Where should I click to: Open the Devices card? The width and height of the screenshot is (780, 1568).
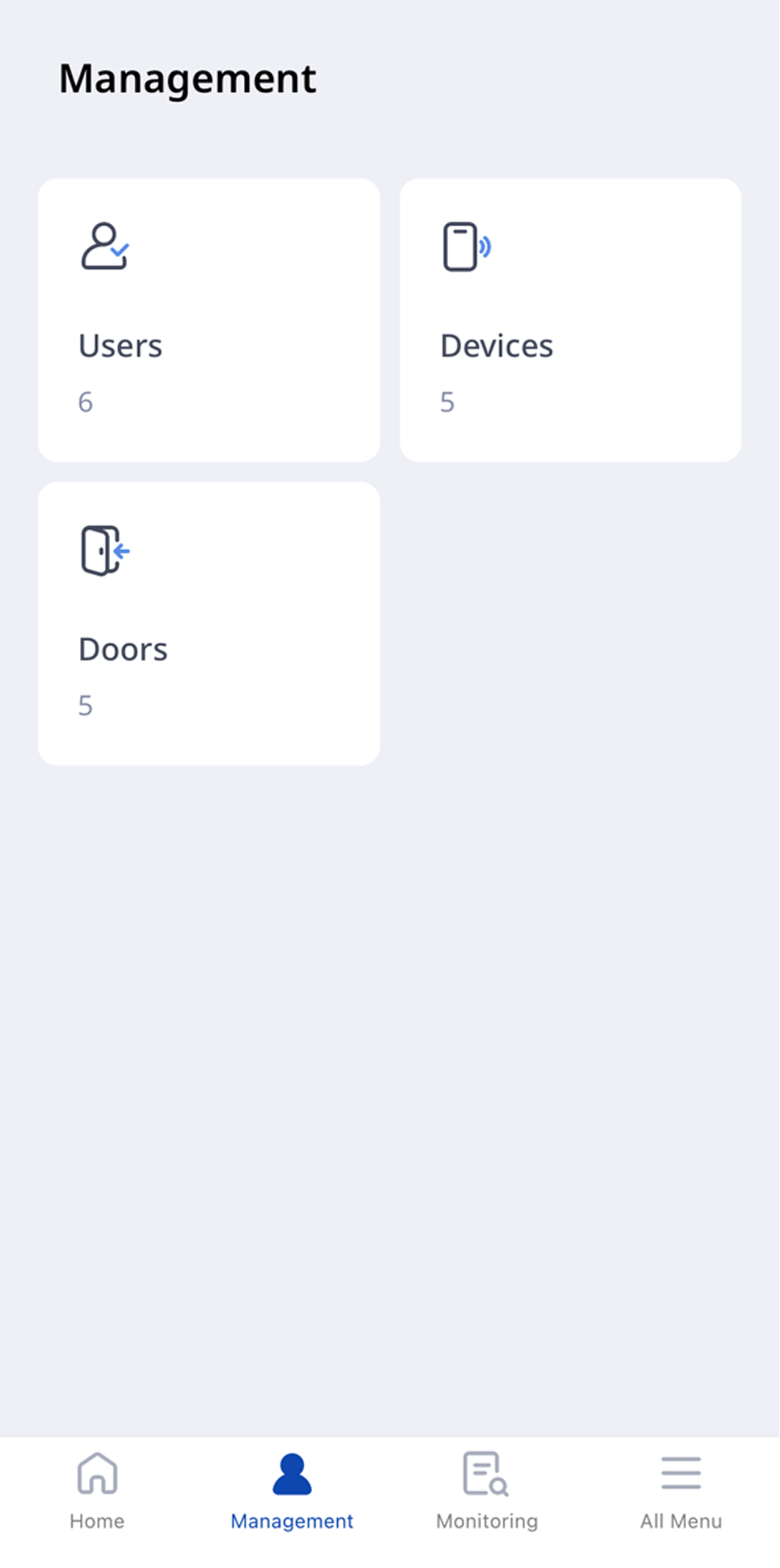coord(570,320)
